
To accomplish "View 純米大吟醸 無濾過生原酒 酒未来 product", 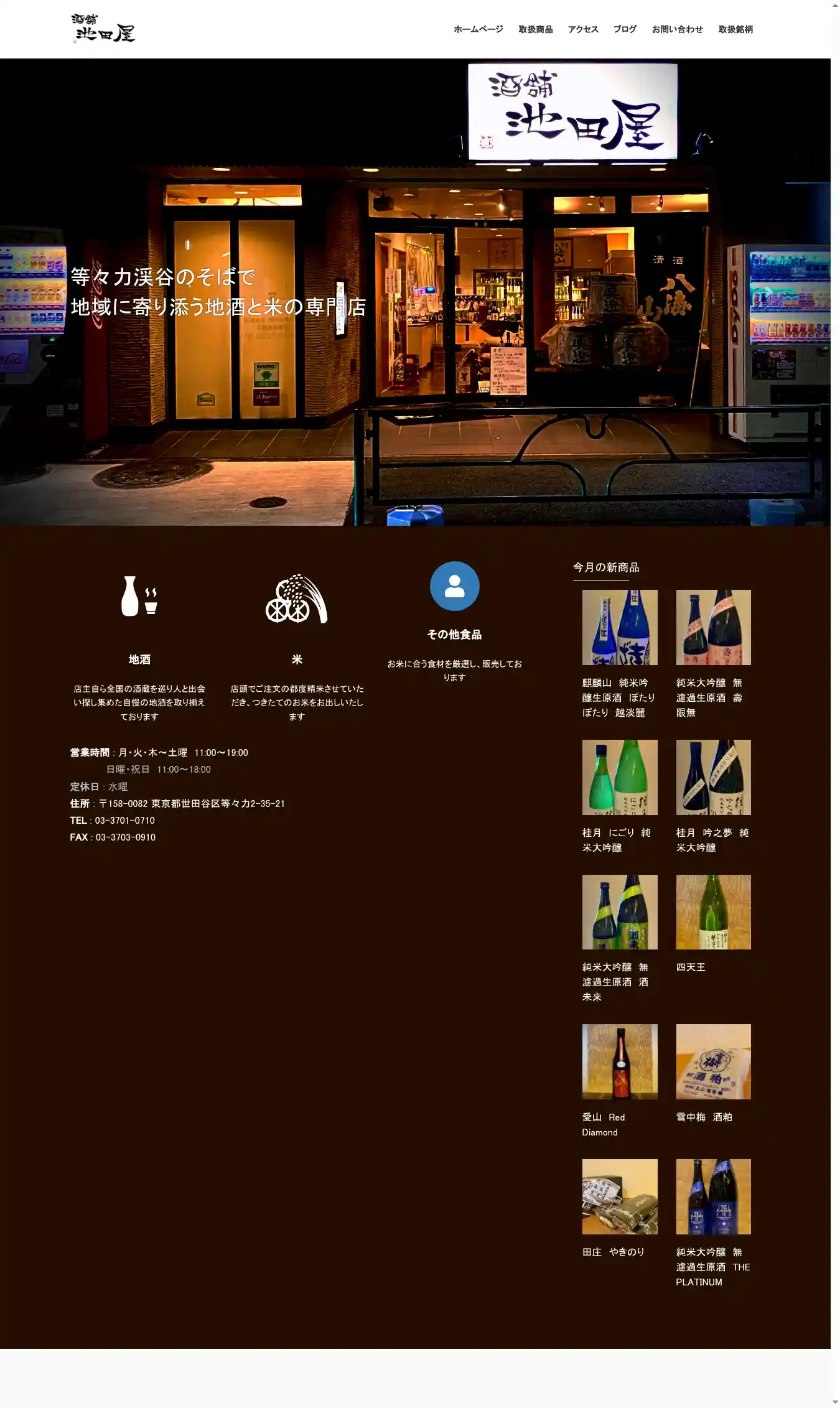I will pyautogui.click(x=619, y=912).
